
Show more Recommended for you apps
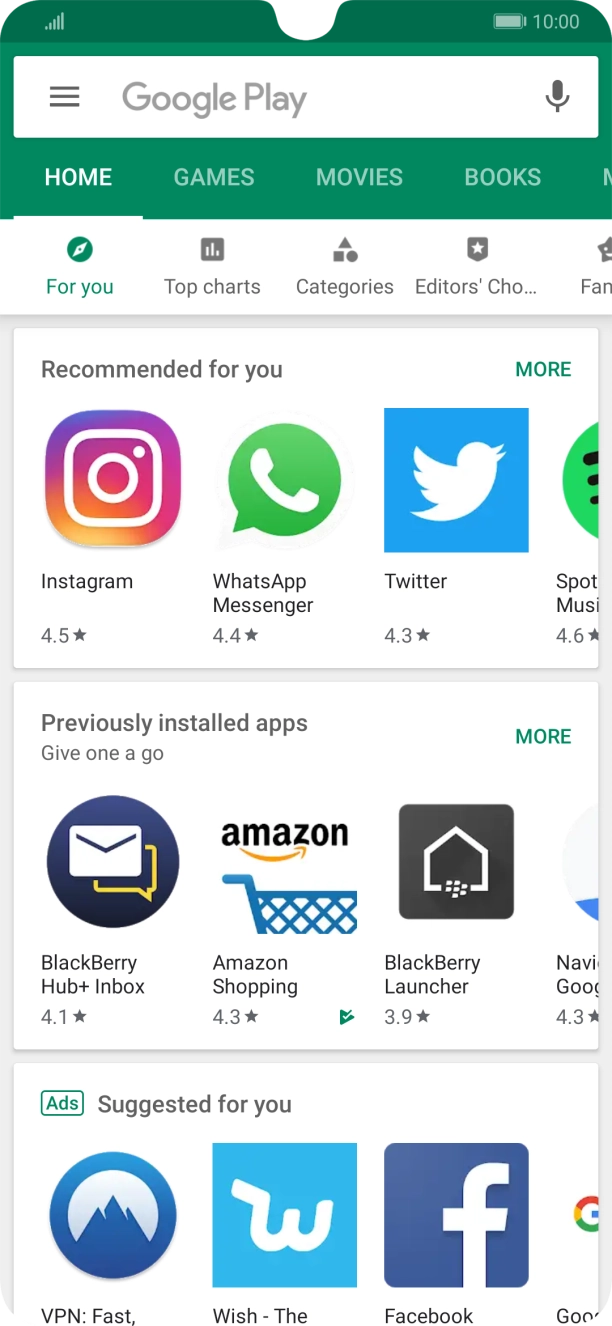tap(543, 370)
